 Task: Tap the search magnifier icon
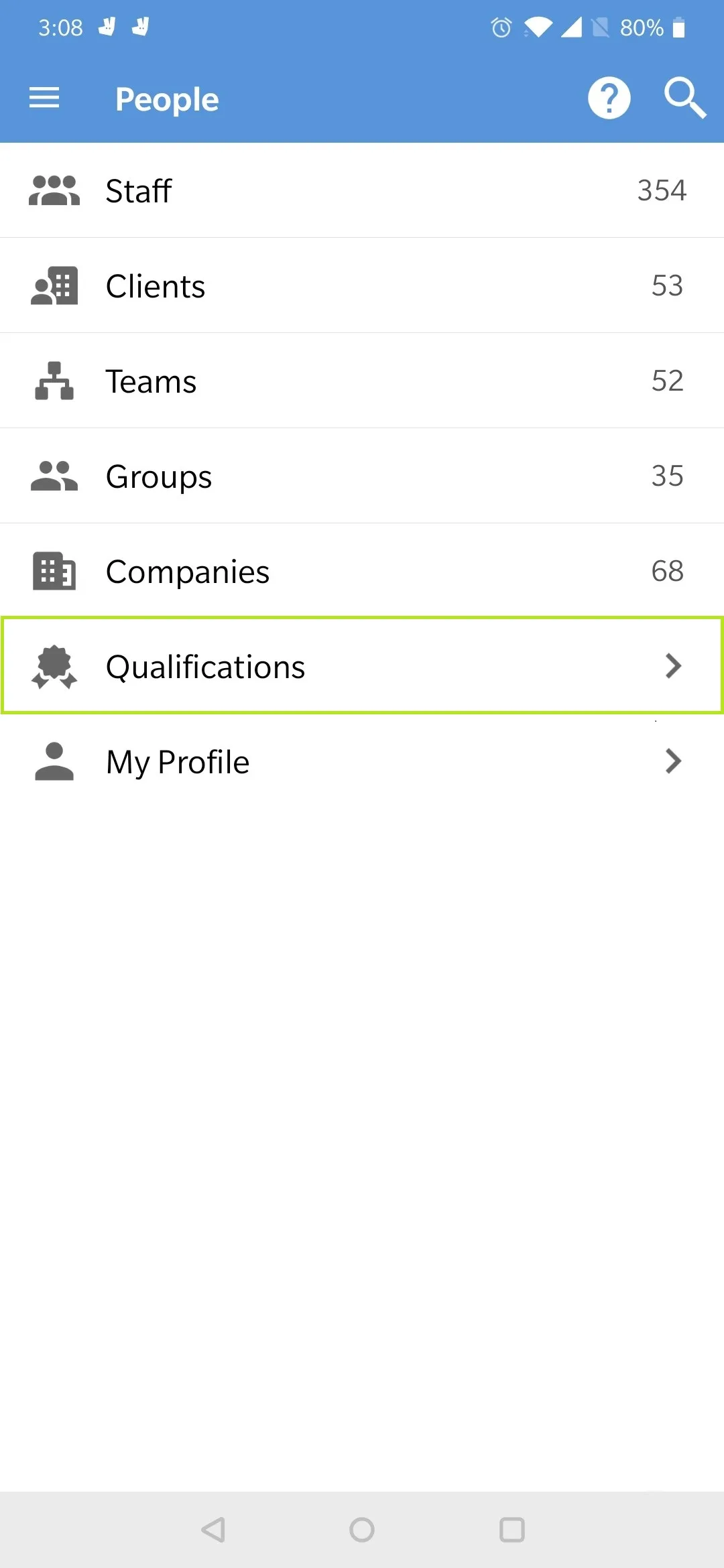(x=684, y=99)
